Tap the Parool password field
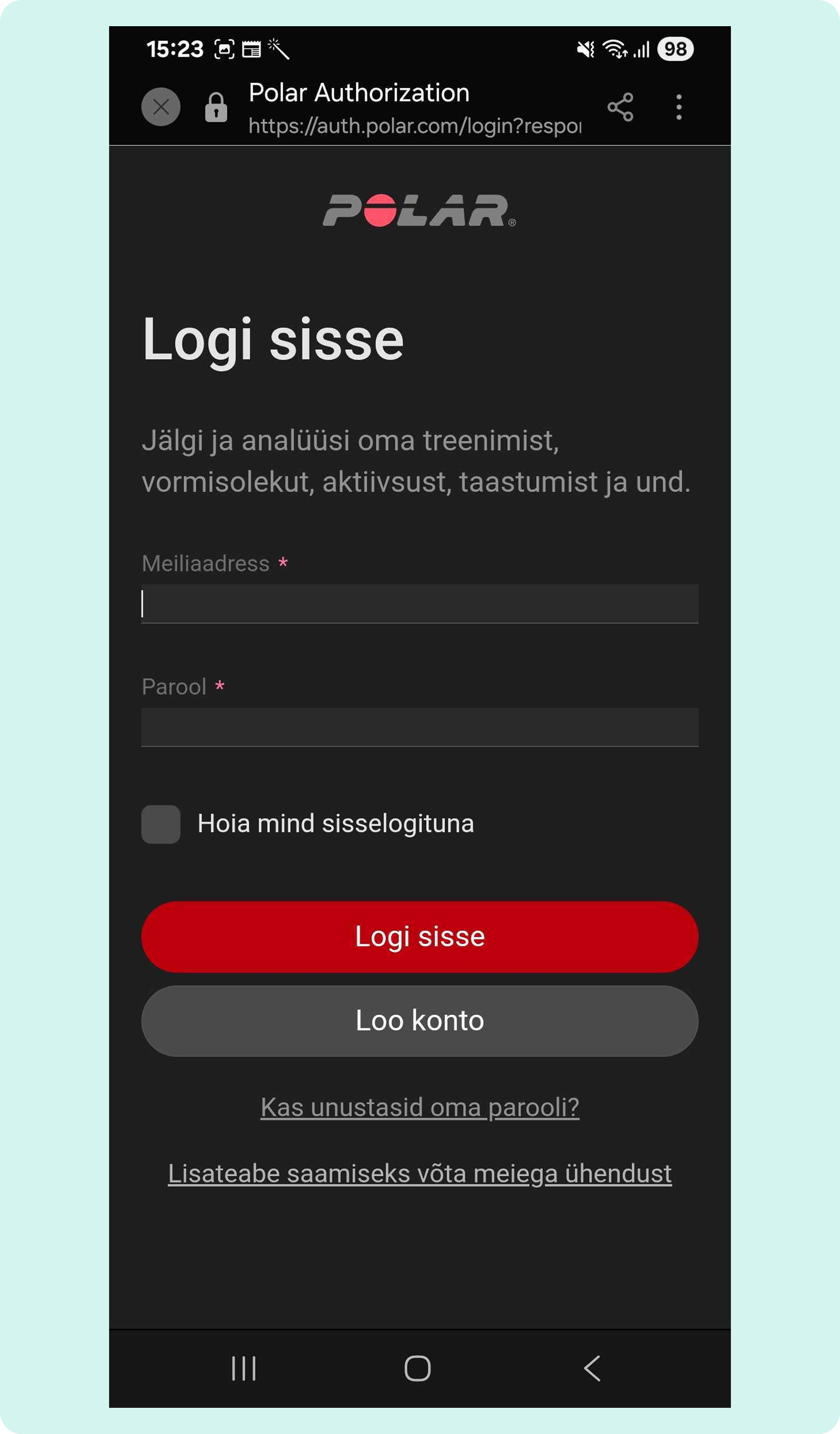This screenshot has width=840, height=1434. click(x=419, y=727)
